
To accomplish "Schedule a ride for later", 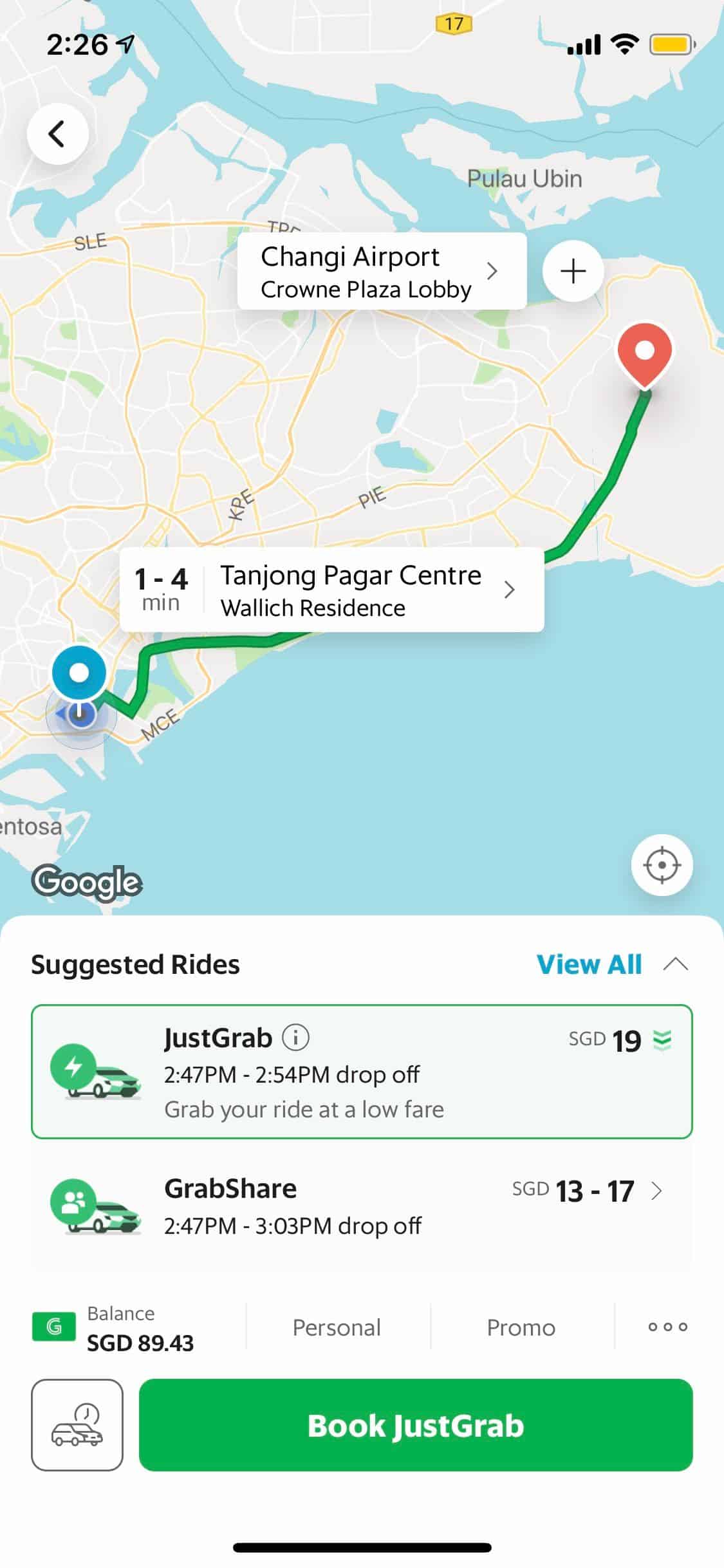I will point(77,1424).
